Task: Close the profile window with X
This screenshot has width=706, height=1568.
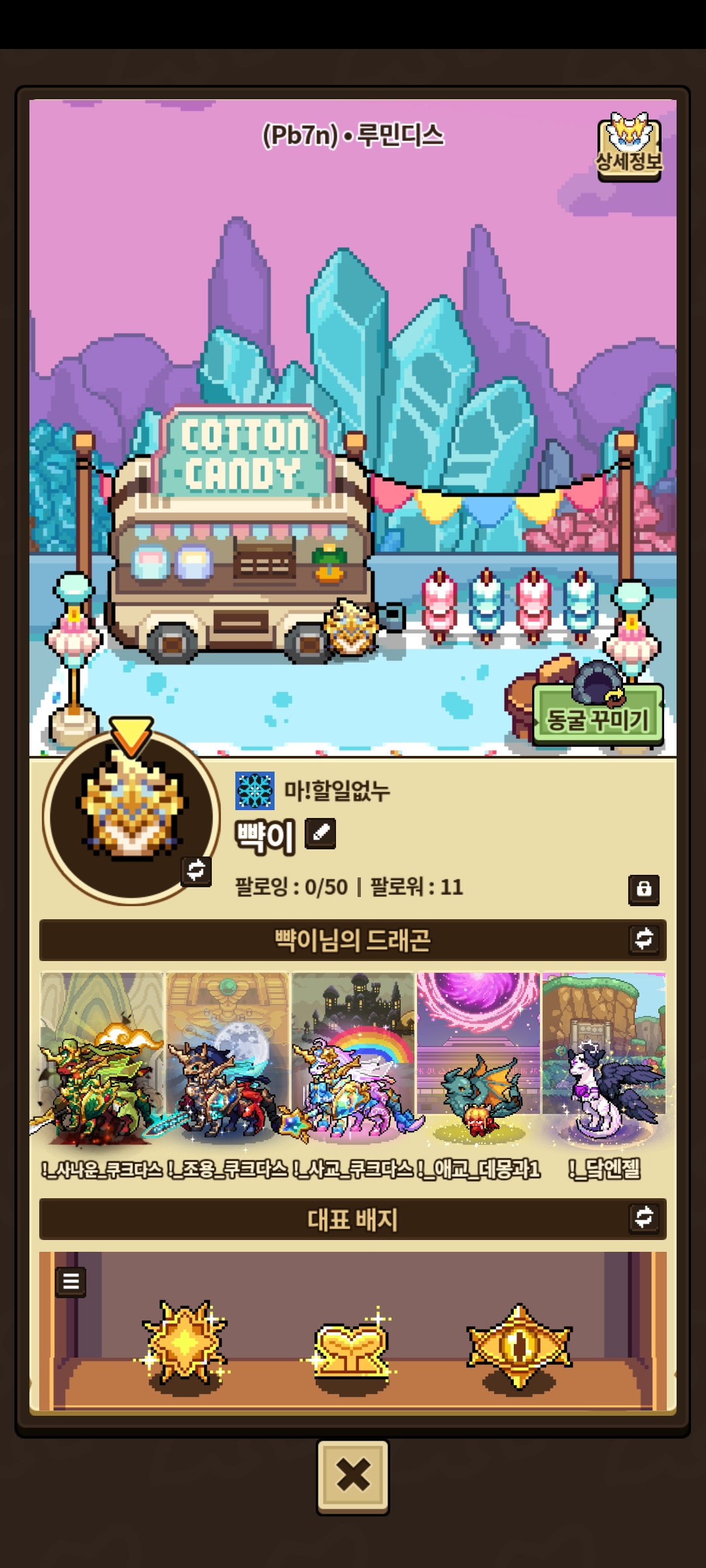Action: (x=353, y=1477)
